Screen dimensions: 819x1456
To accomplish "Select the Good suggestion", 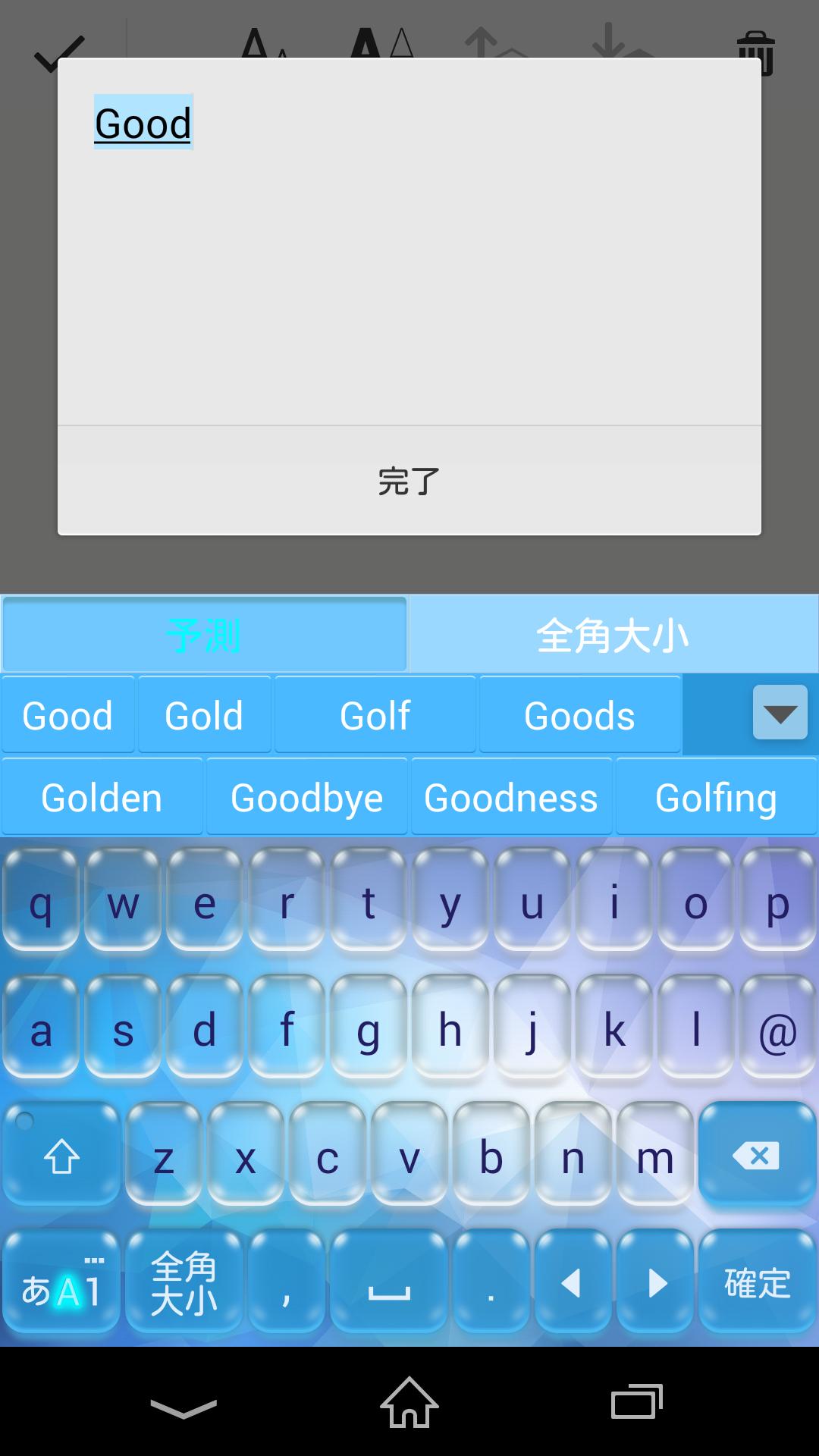I will (67, 715).
